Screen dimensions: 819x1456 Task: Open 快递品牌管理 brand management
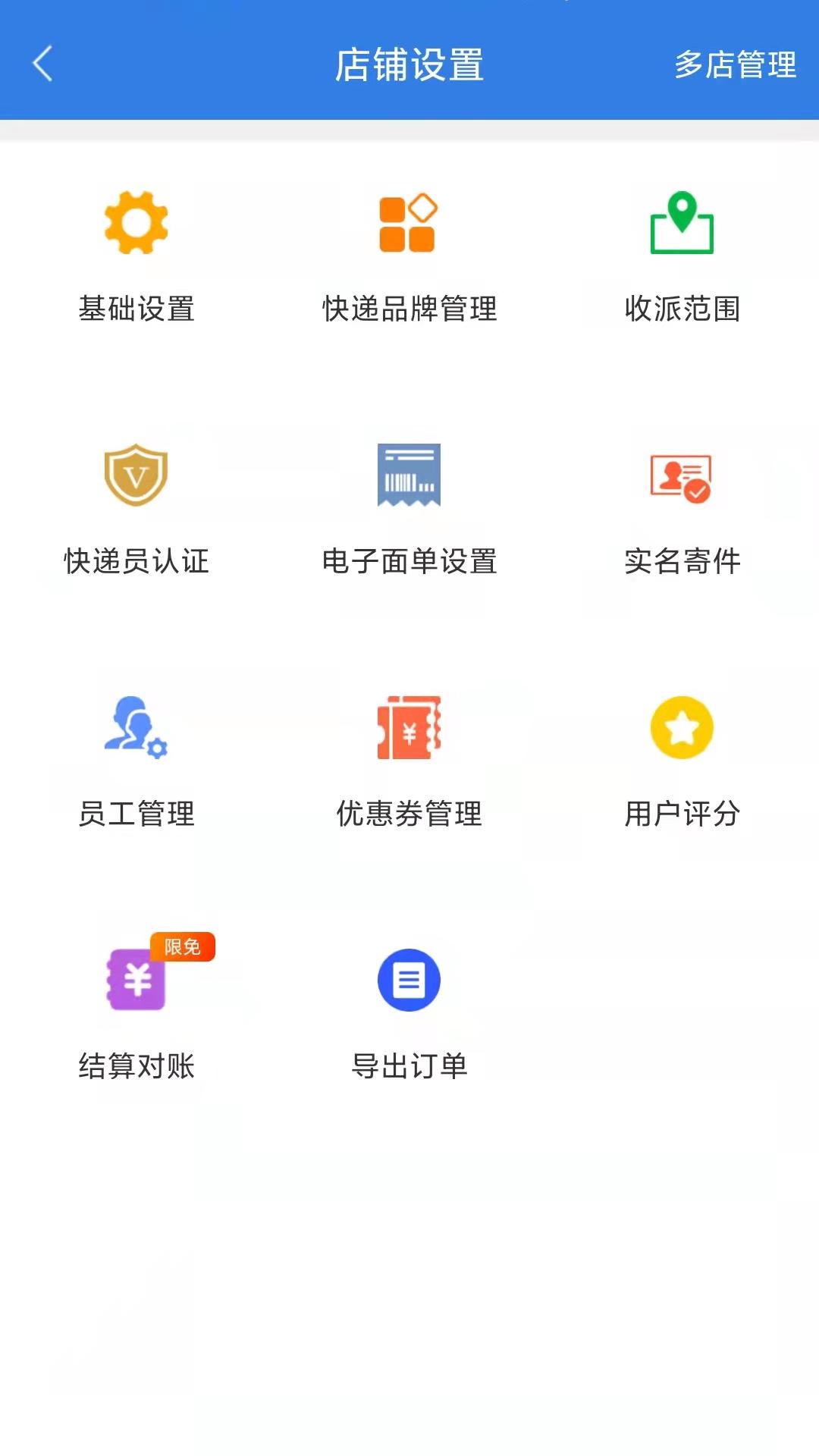pyautogui.click(x=409, y=256)
